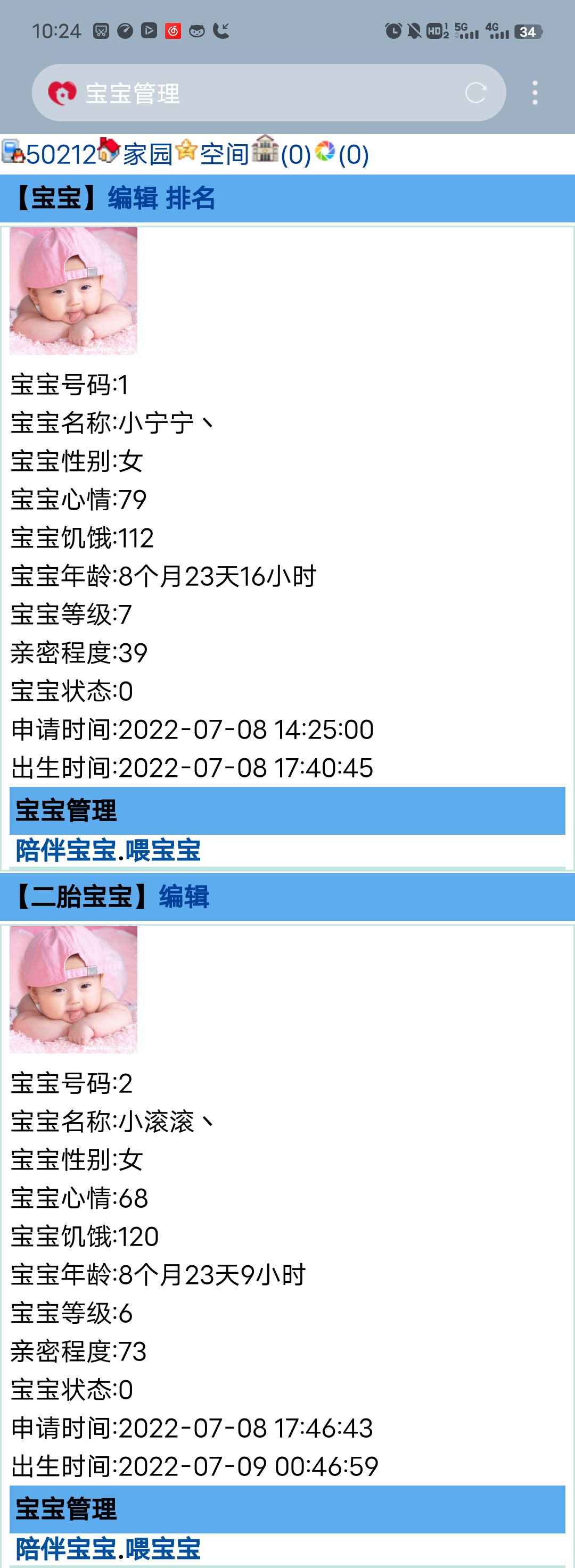Tap 陪伴宝宝 for 小滚滚
575x1568 pixels.
[65, 1548]
